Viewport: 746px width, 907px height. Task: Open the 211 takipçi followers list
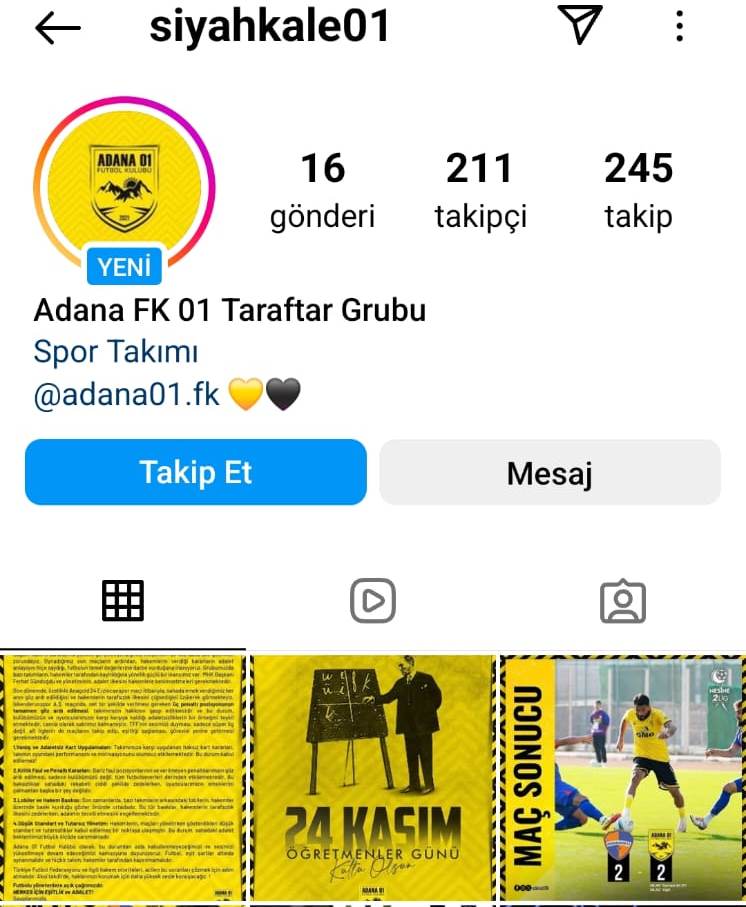[x=480, y=190]
